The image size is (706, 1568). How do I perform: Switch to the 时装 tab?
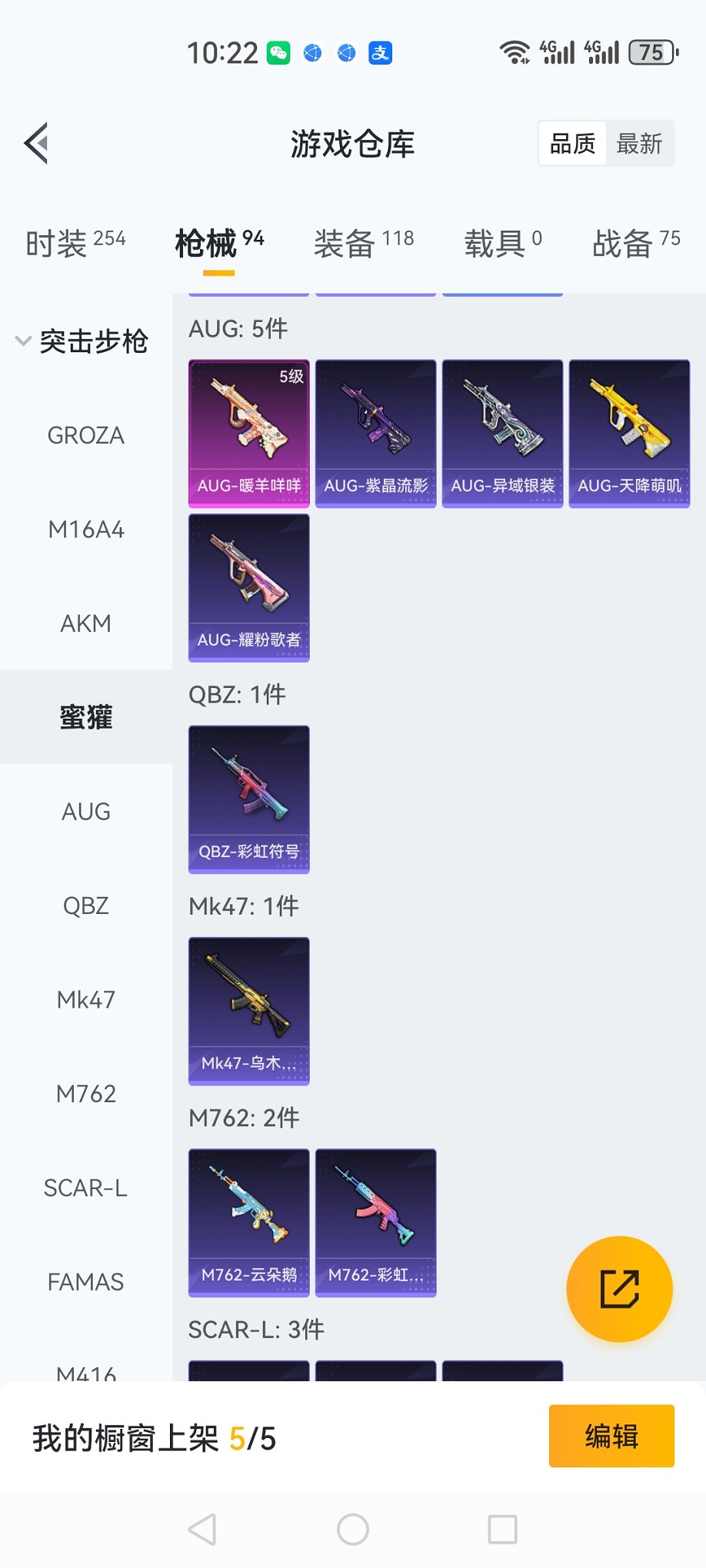click(75, 244)
